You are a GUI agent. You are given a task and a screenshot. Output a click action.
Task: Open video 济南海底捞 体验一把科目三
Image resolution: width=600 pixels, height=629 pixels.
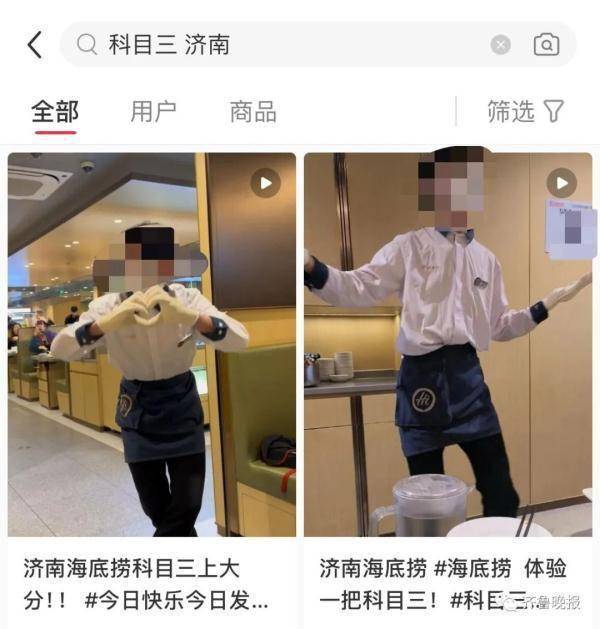point(448,345)
